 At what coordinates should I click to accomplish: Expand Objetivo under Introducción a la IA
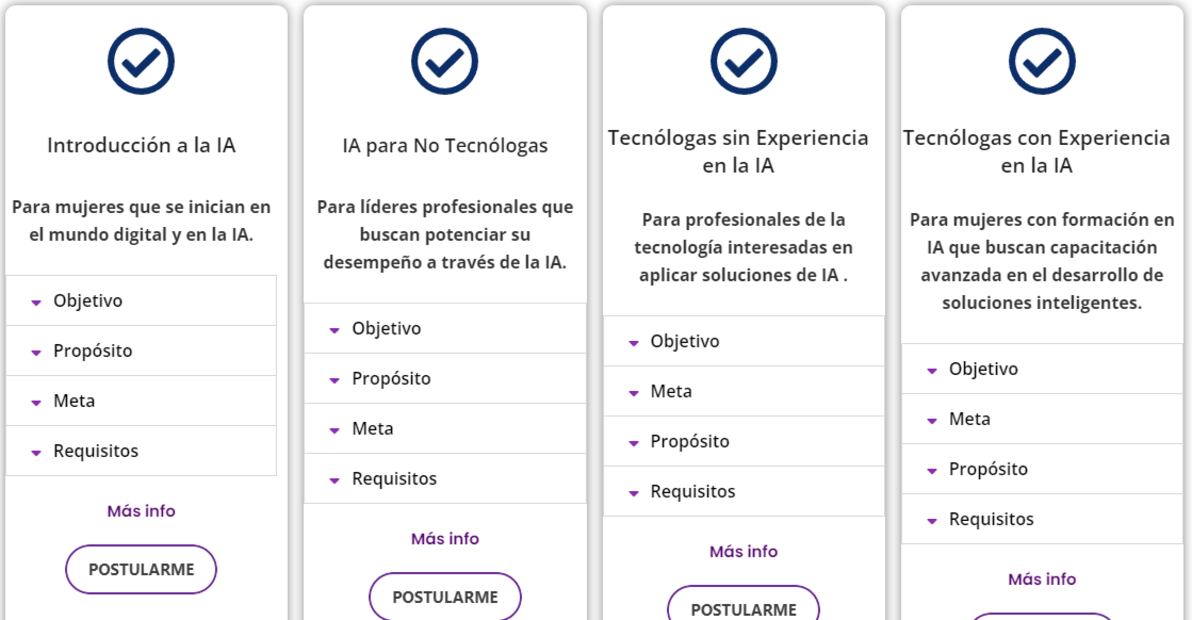pos(88,301)
